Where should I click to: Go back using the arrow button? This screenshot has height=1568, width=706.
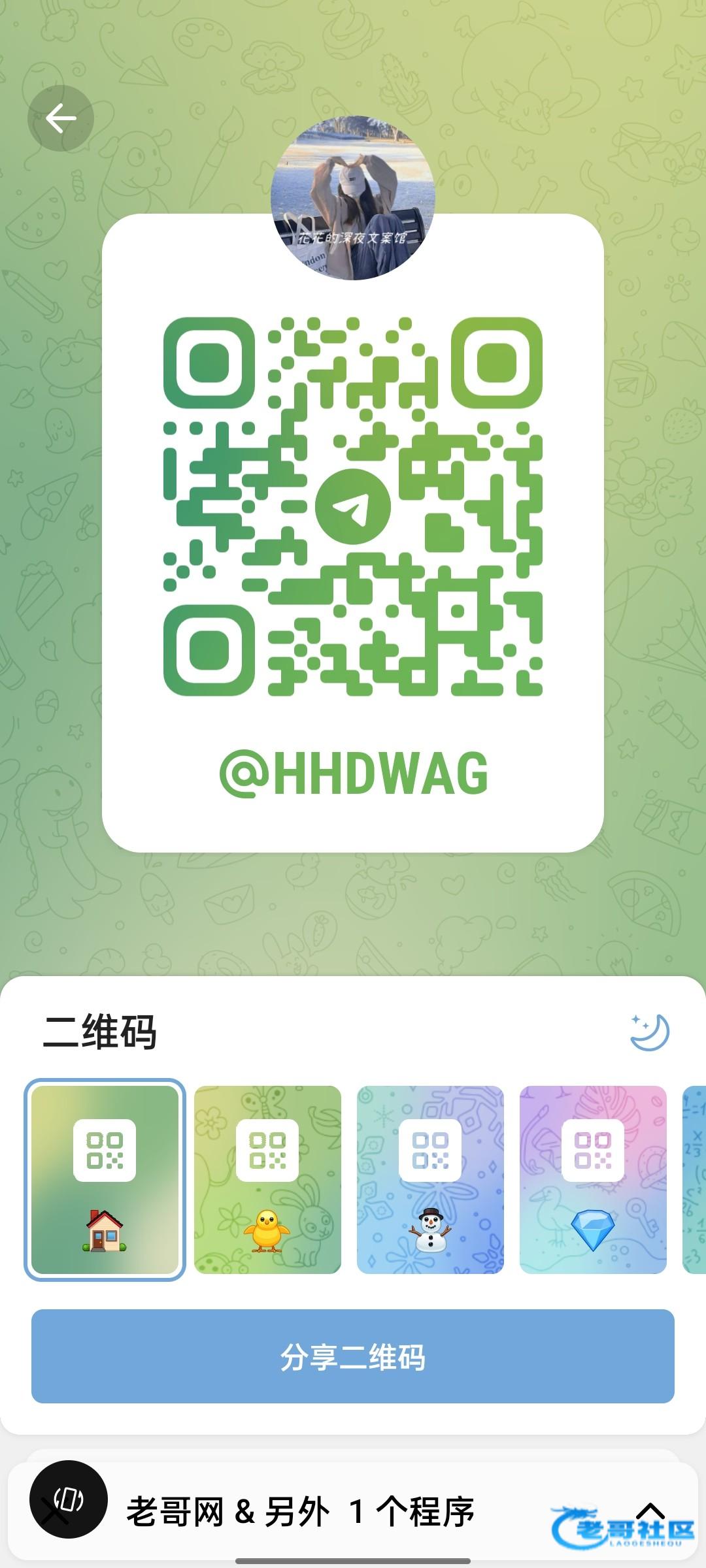pyautogui.click(x=61, y=118)
